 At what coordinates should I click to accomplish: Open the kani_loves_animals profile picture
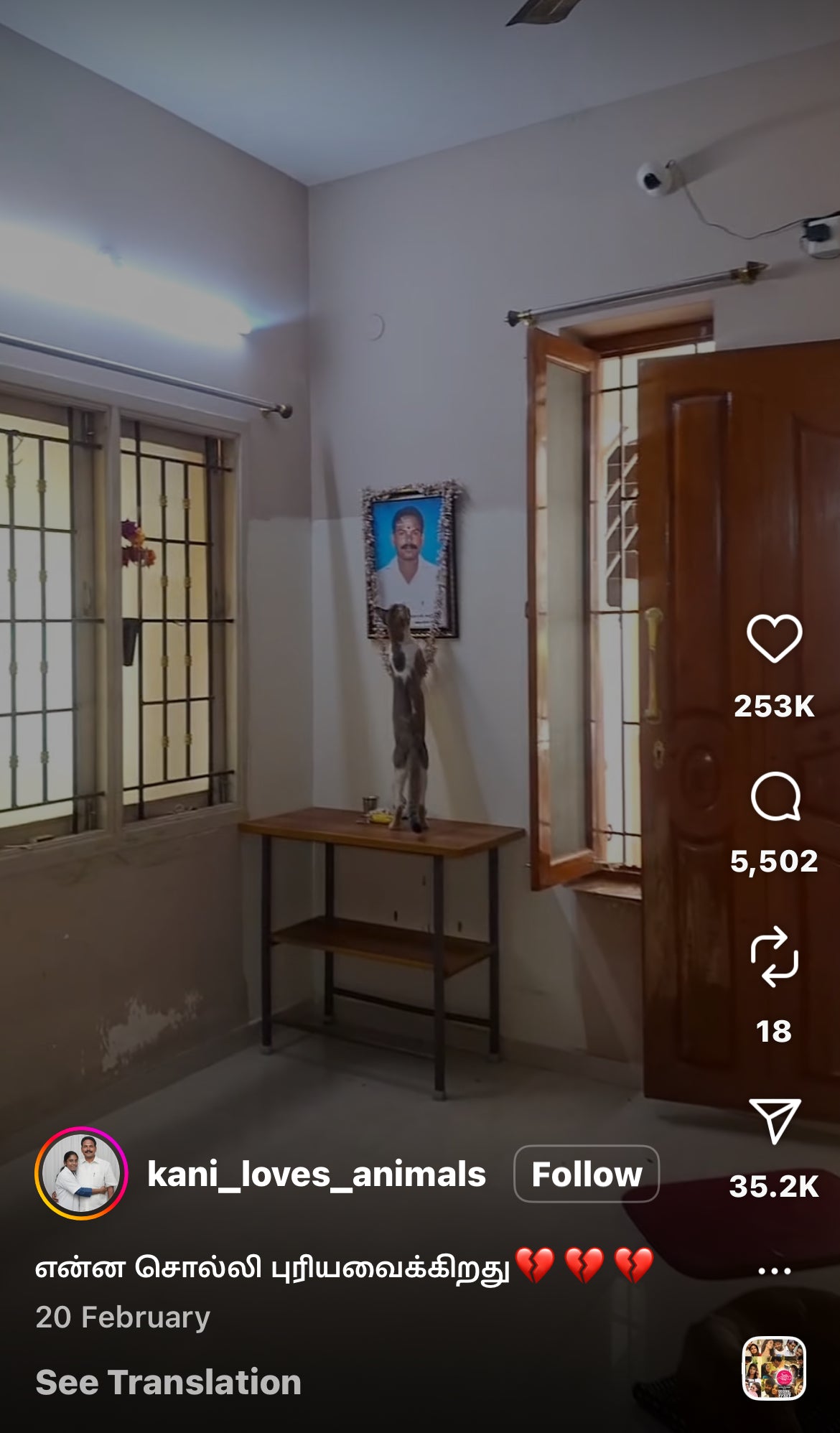click(81, 1174)
